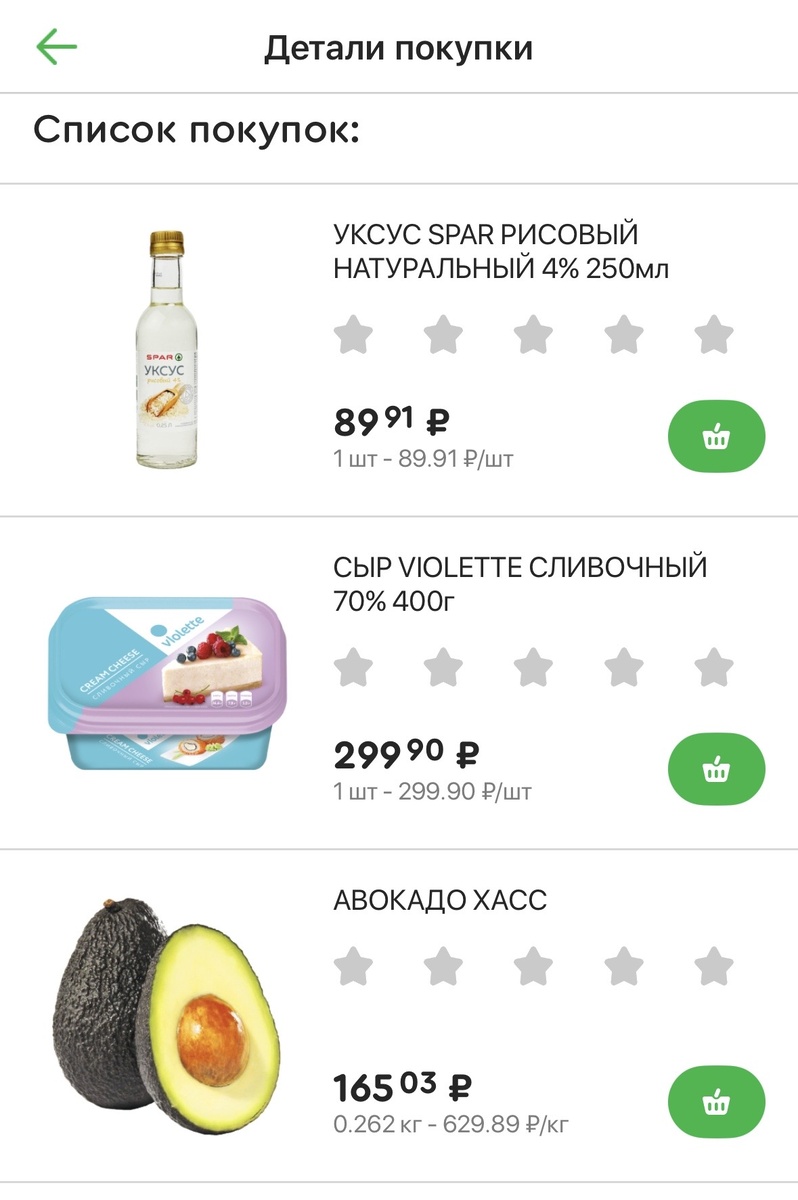This screenshot has width=798, height=1200.
Task: Rate SPAR rice vinegar five stars
Action: tap(713, 334)
